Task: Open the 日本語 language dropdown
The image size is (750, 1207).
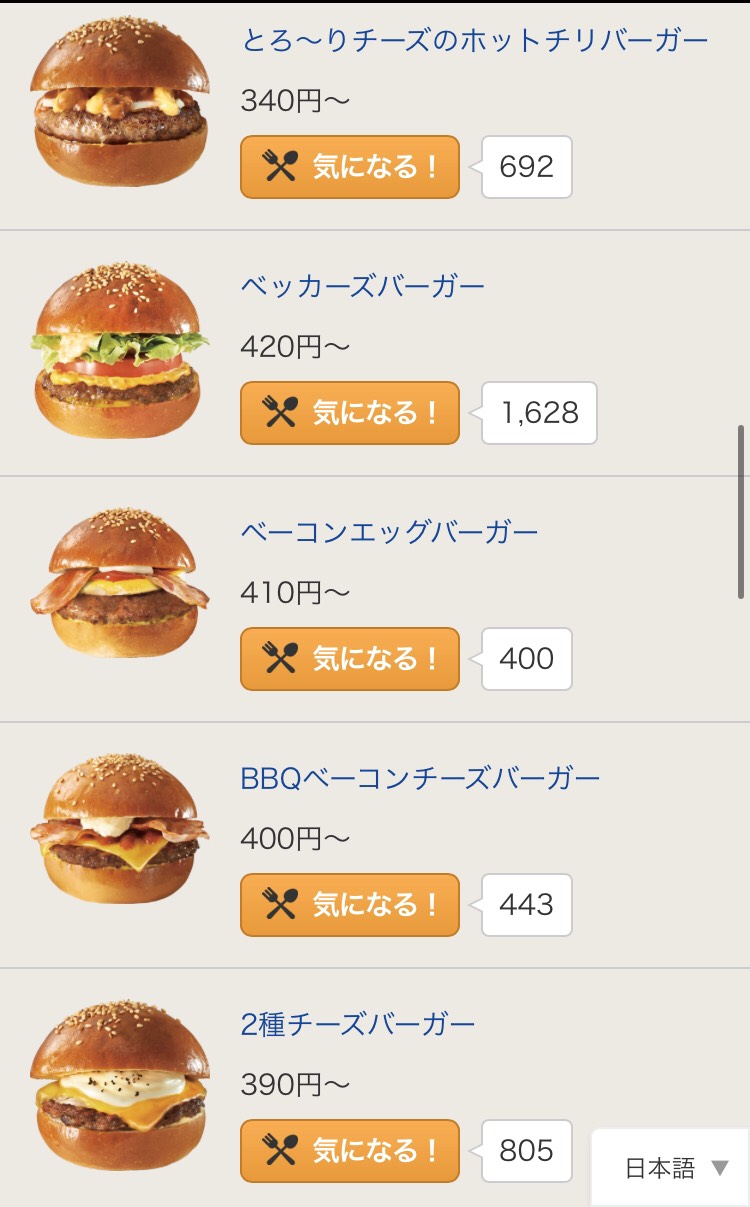Action: [x=671, y=1168]
